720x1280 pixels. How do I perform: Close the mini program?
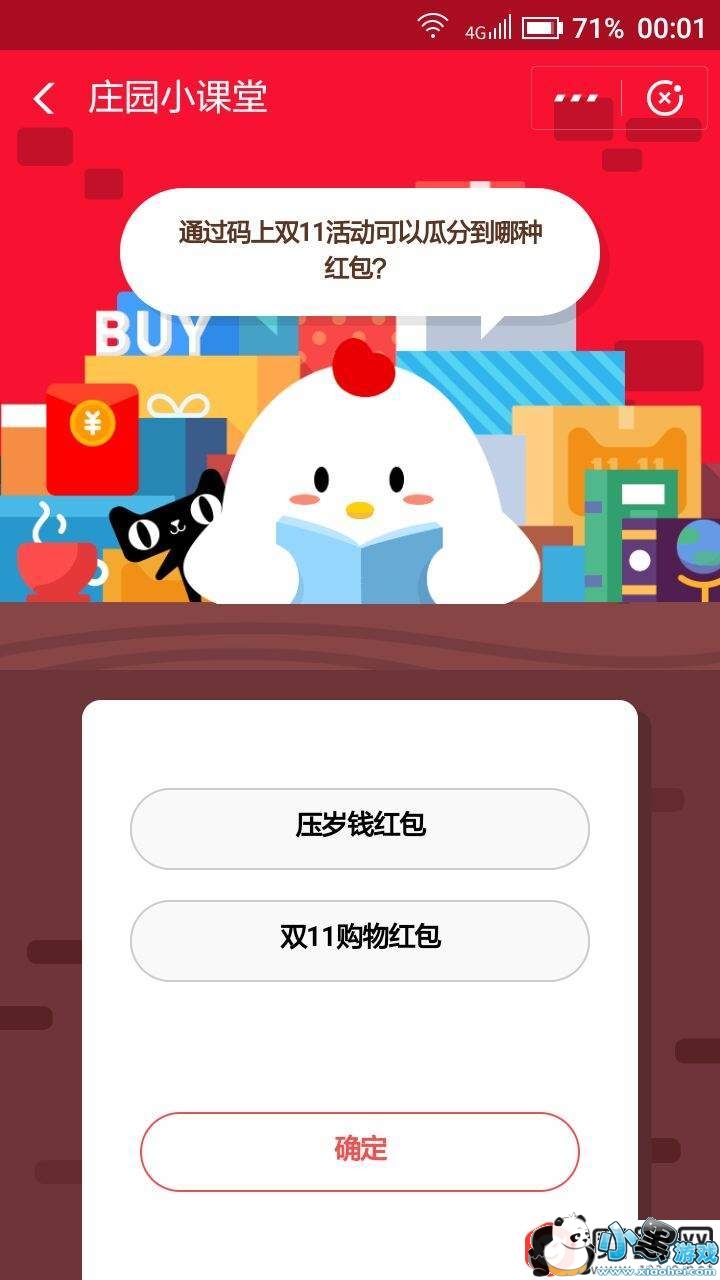pyautogui.click(x=665, y=98)
